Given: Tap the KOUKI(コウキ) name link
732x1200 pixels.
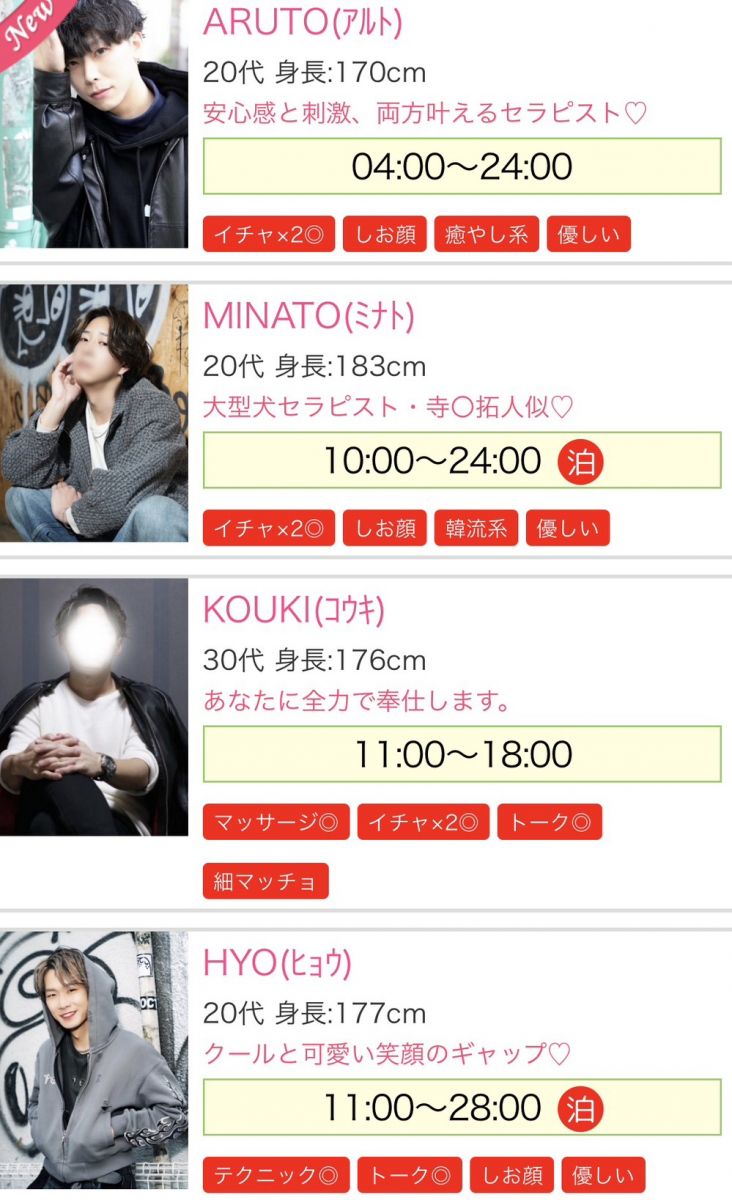Looking at the screenshot, I should 293,609.
